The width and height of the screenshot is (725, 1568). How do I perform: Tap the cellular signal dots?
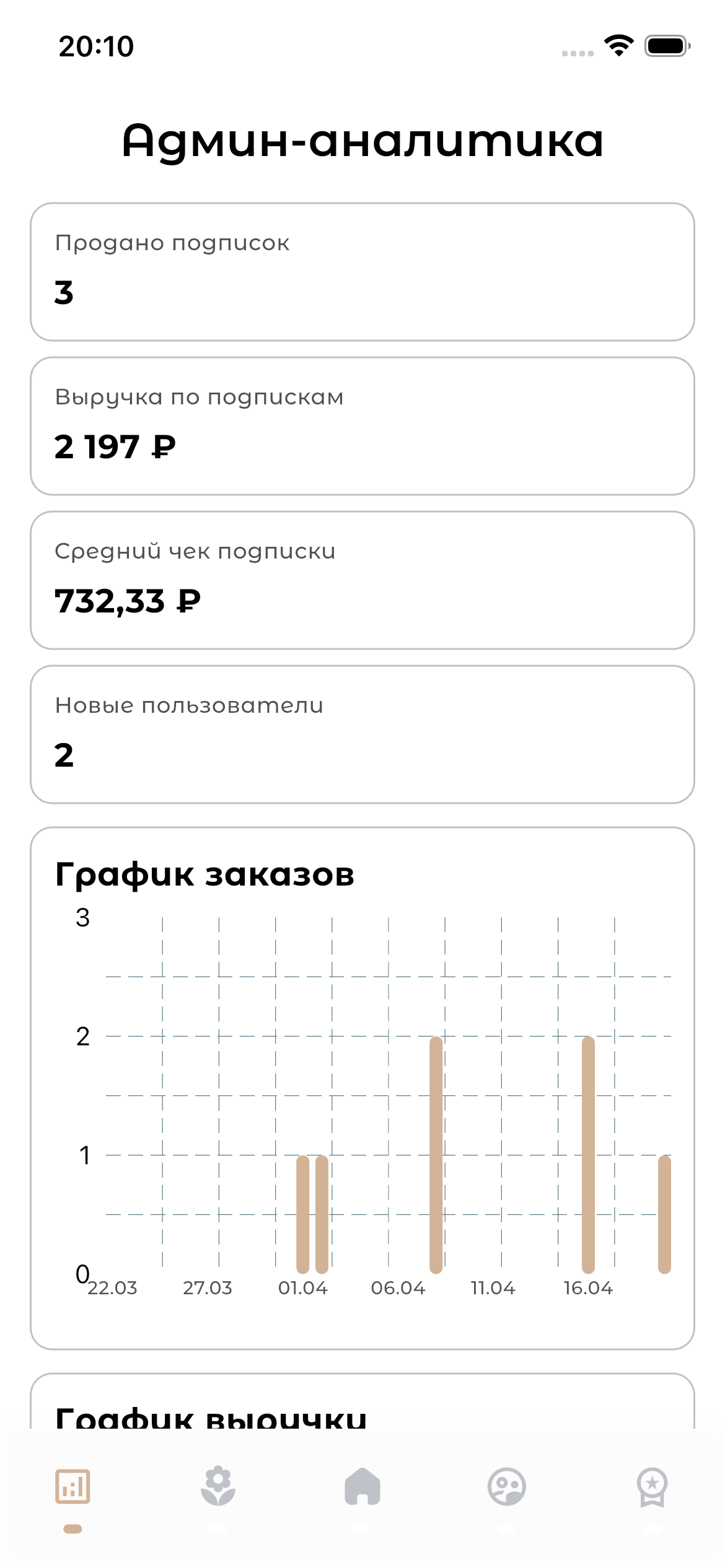(576, 52)
